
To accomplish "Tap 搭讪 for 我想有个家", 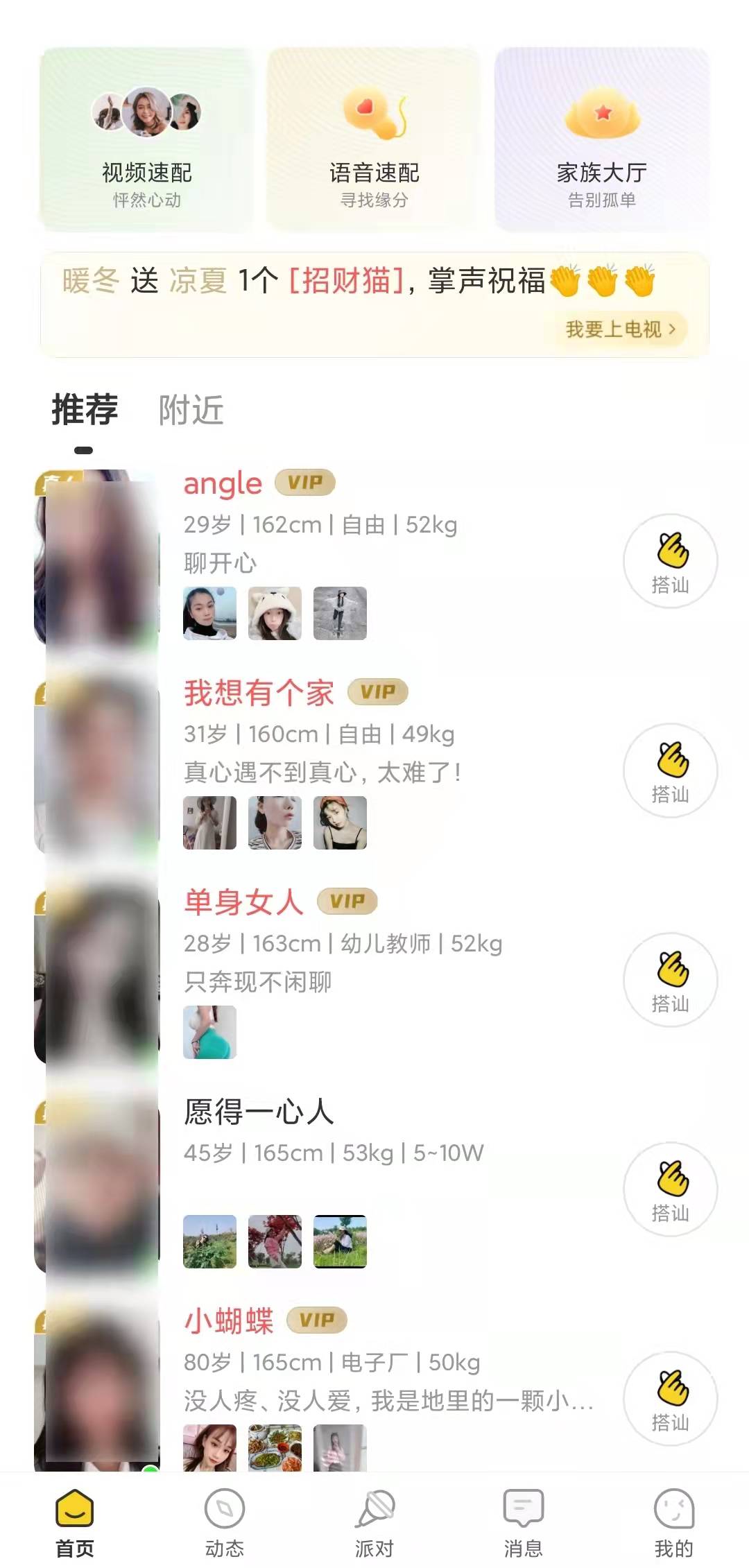I will (x=670, y=770).
